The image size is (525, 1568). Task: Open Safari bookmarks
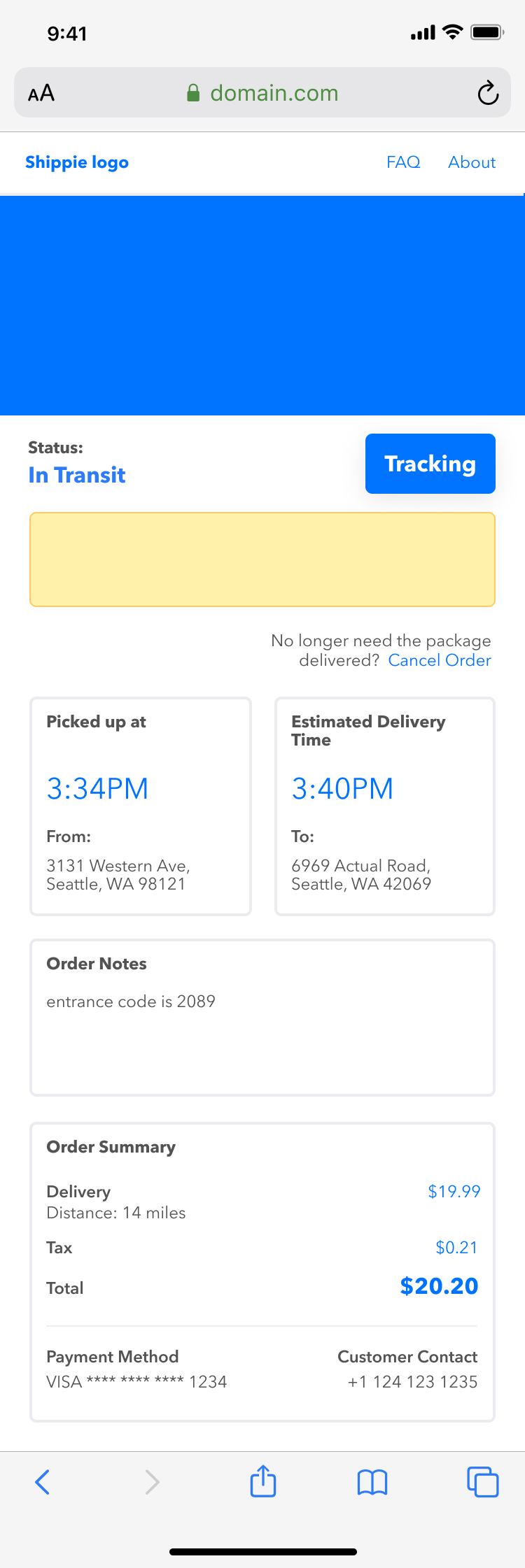pos(372,1481)
